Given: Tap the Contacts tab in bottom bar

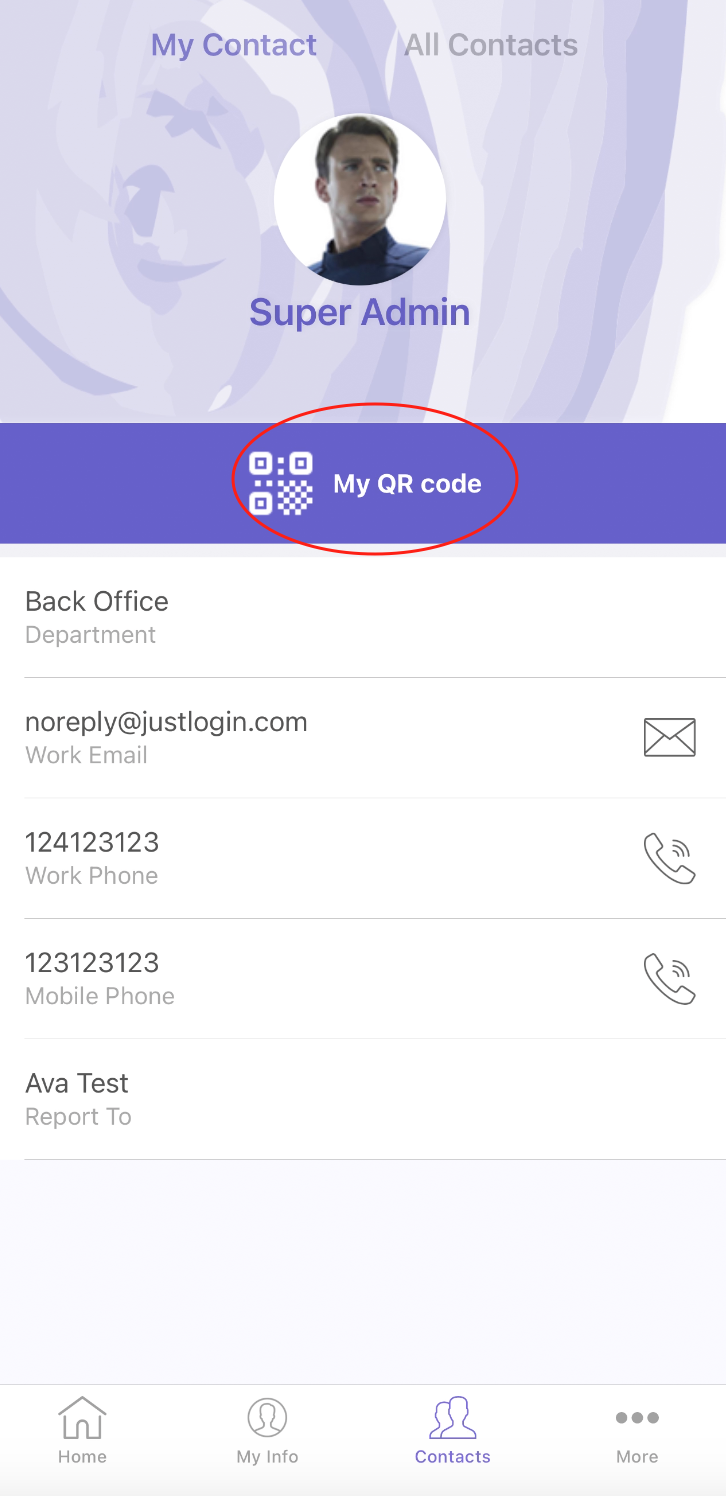Looking at the screenshot, I should [x=453, y=1431].
